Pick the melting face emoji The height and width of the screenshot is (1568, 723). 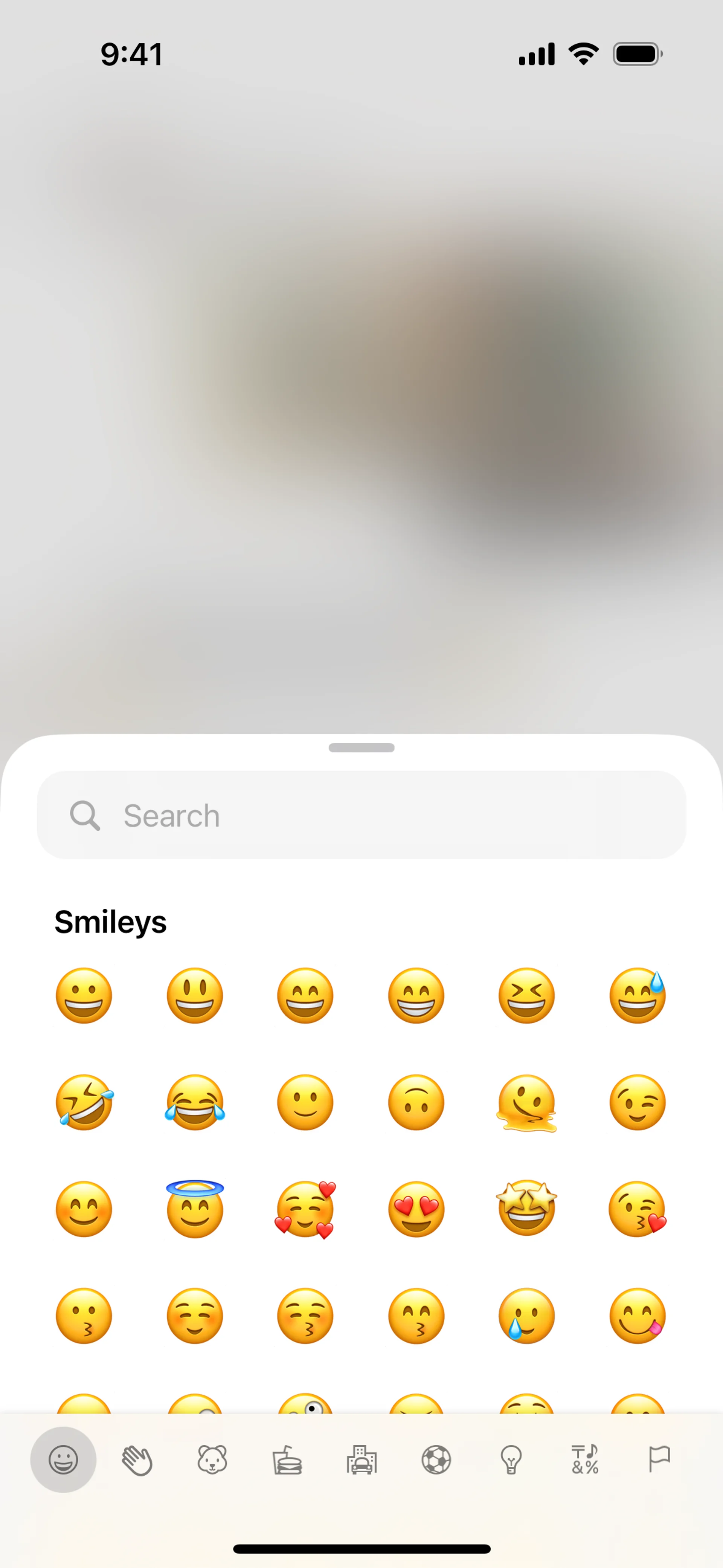pyautogui.click(x=527, y=1102)
